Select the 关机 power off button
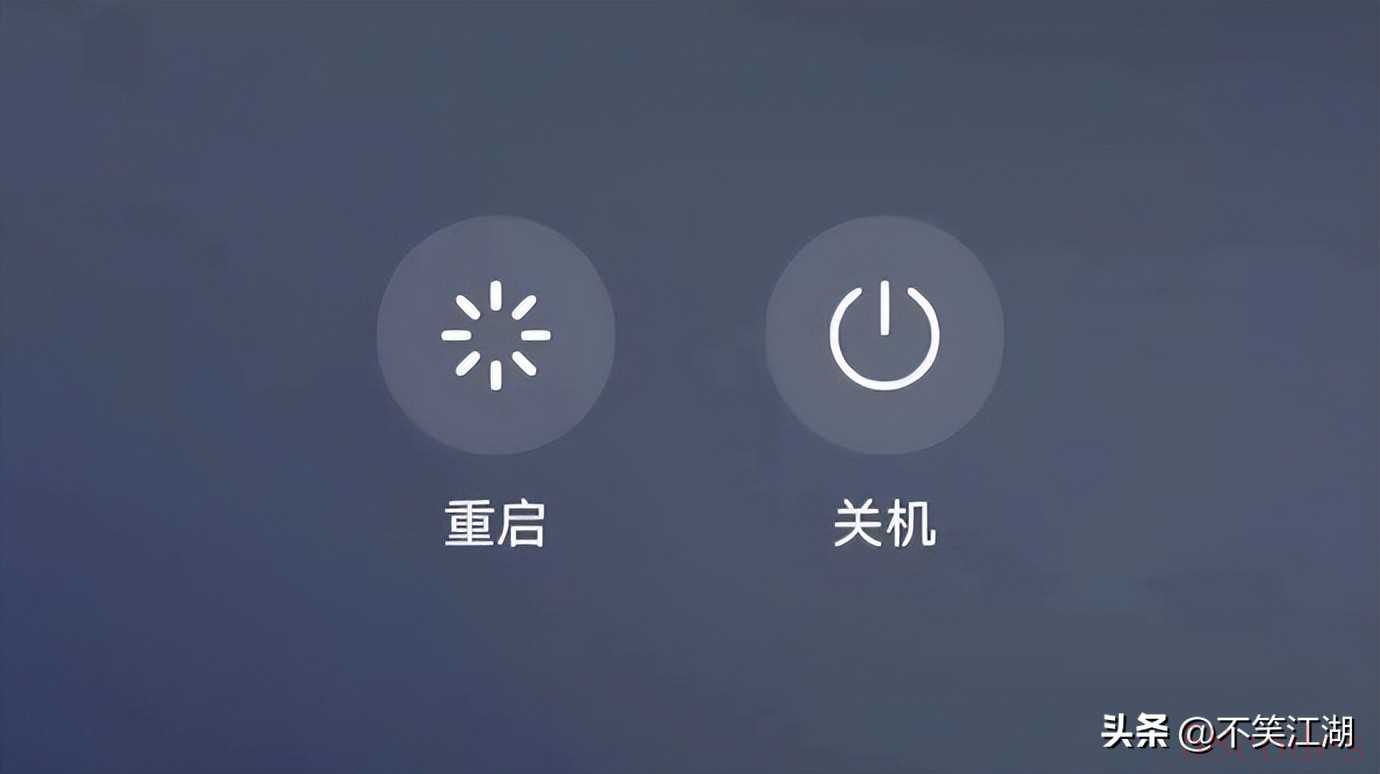The image size is (1380, 774). point(884,335)
